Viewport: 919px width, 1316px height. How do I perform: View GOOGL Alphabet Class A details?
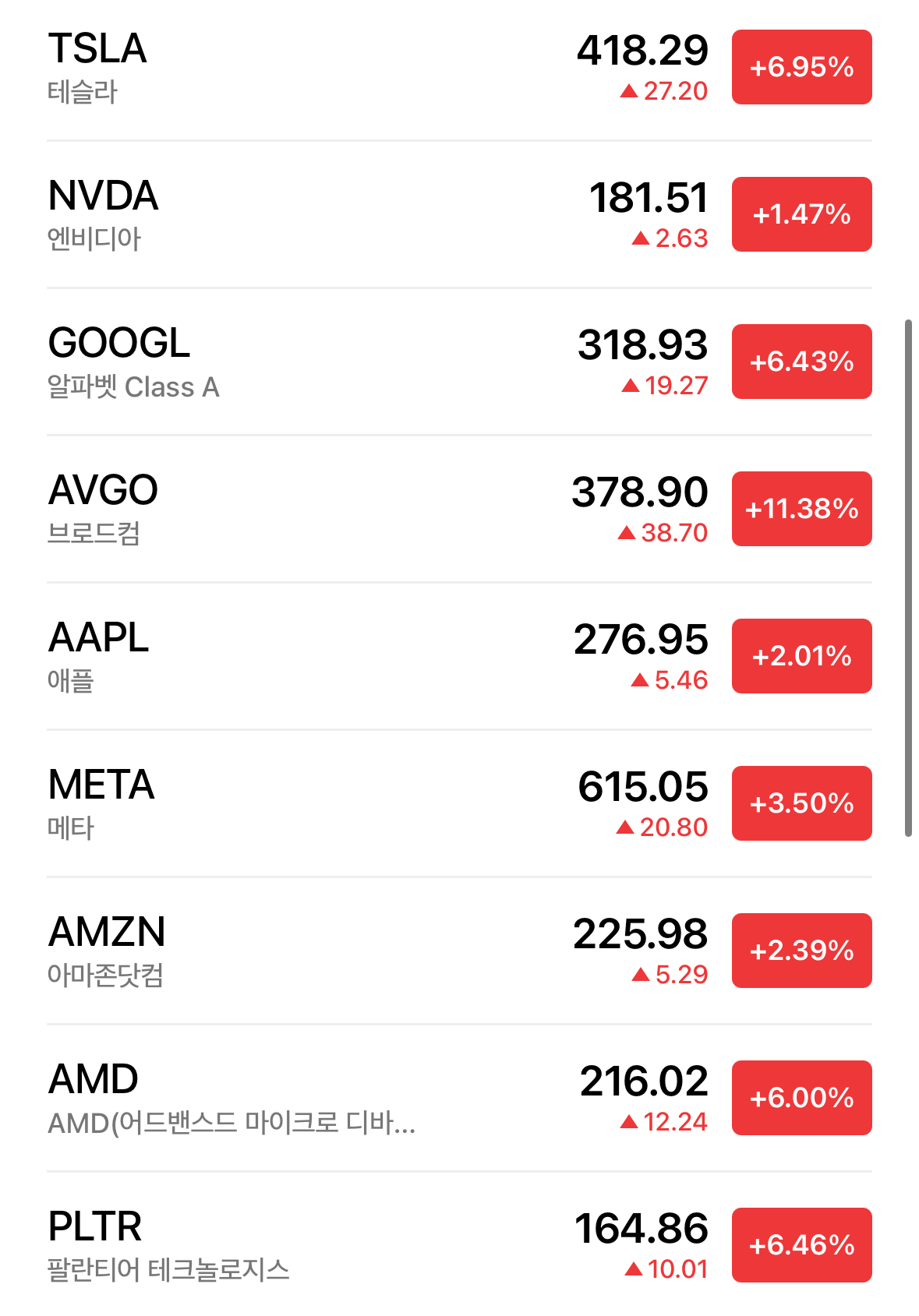tap(312, 362)
